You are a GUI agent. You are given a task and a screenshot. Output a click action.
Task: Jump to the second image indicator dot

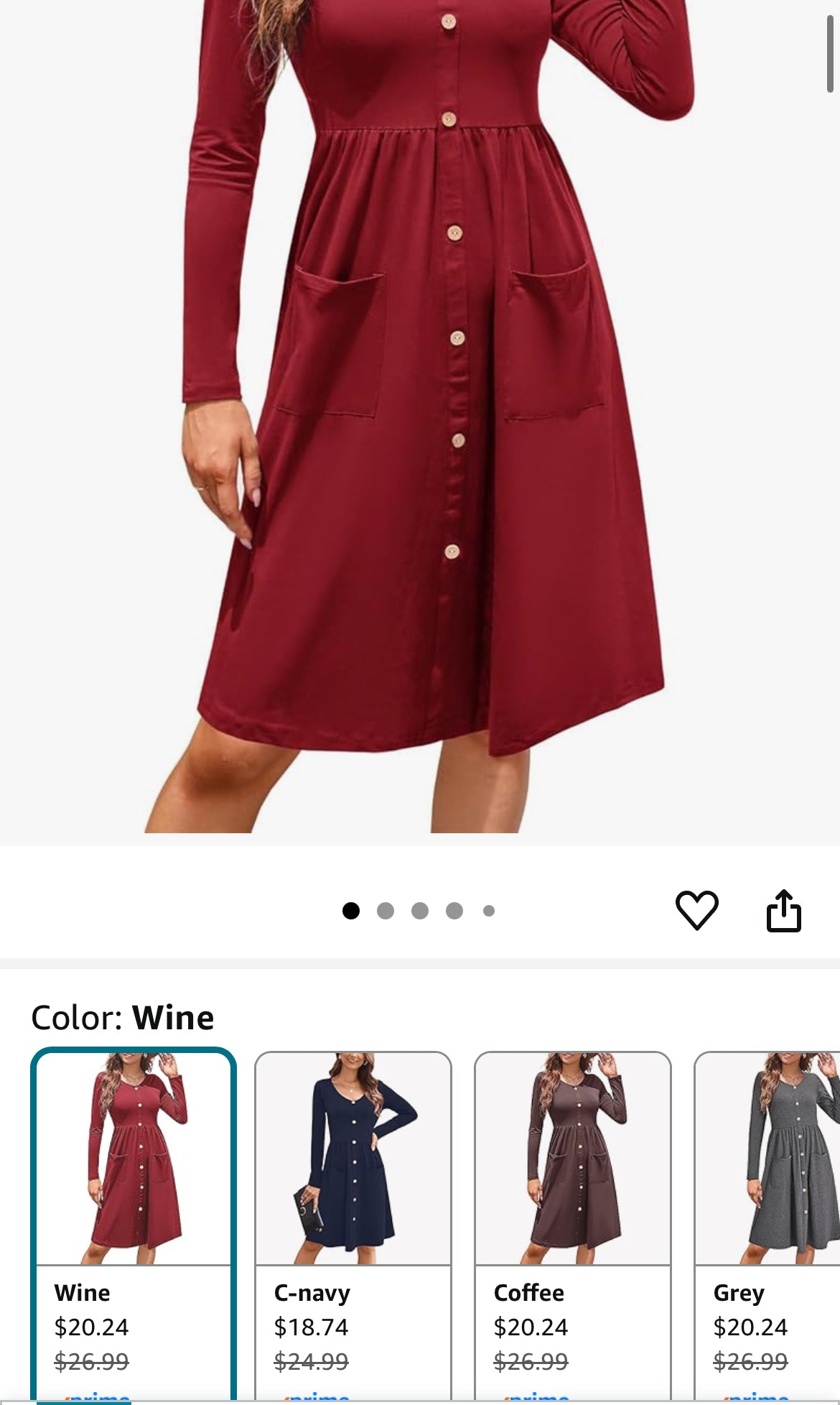(x=386, y=911)
